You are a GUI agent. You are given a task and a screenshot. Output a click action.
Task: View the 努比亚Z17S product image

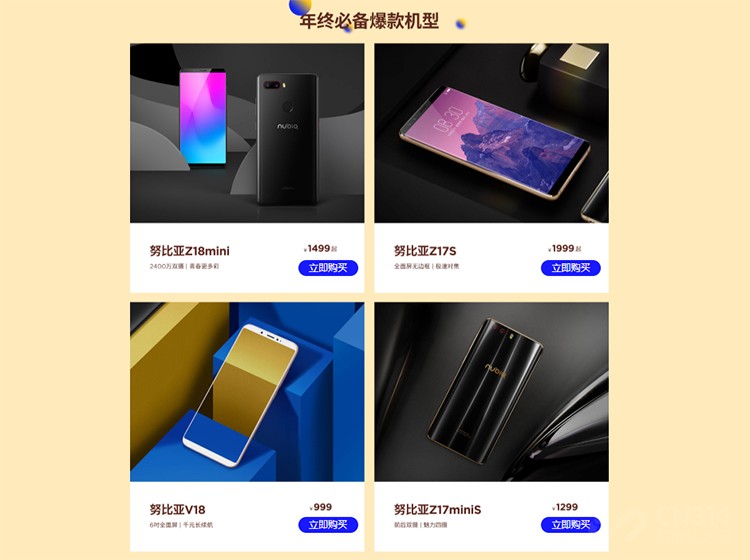(x=491, y=133)
